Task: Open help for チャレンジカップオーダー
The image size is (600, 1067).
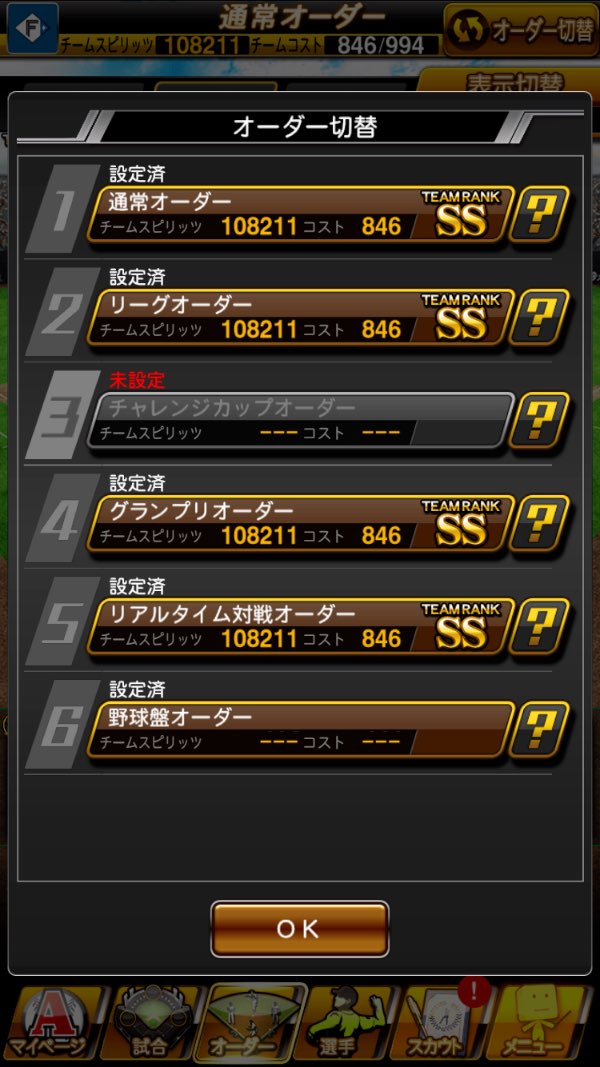Action: 540,420
